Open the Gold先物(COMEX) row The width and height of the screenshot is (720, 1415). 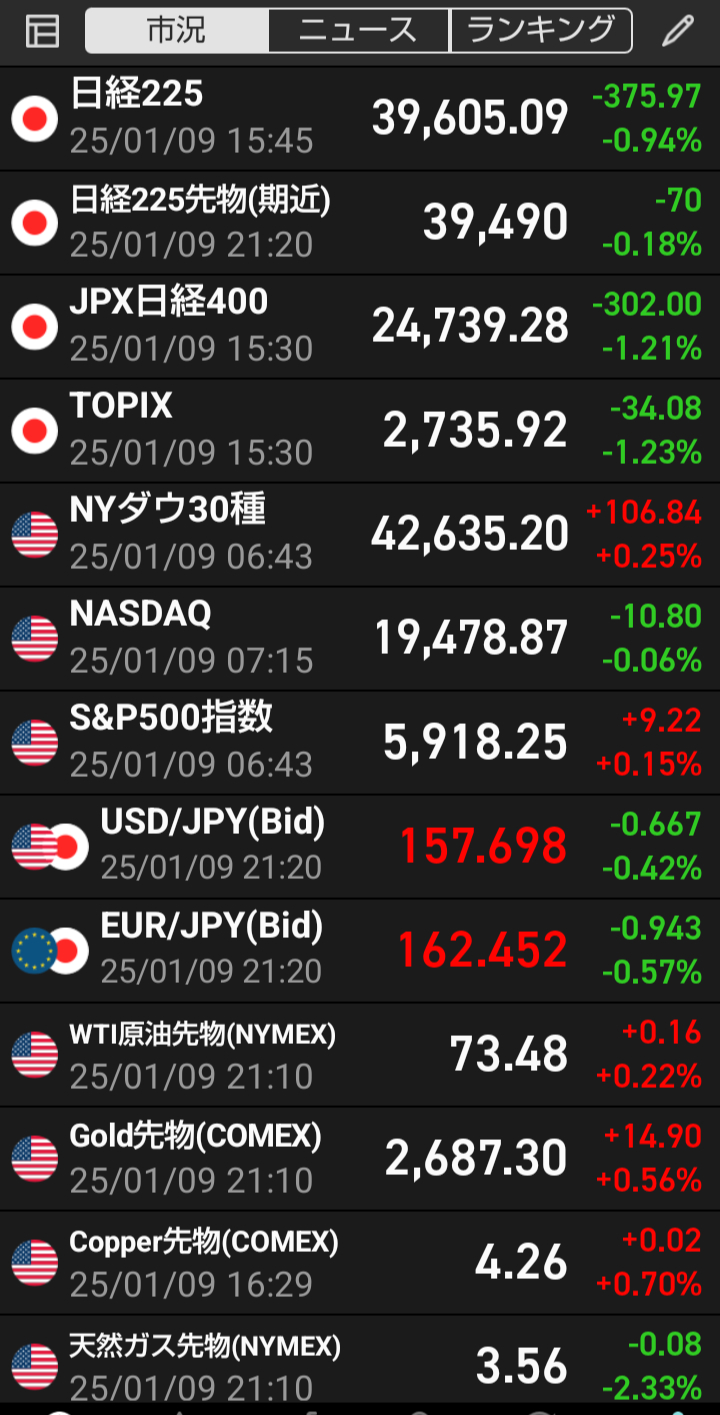point(360,1158)
